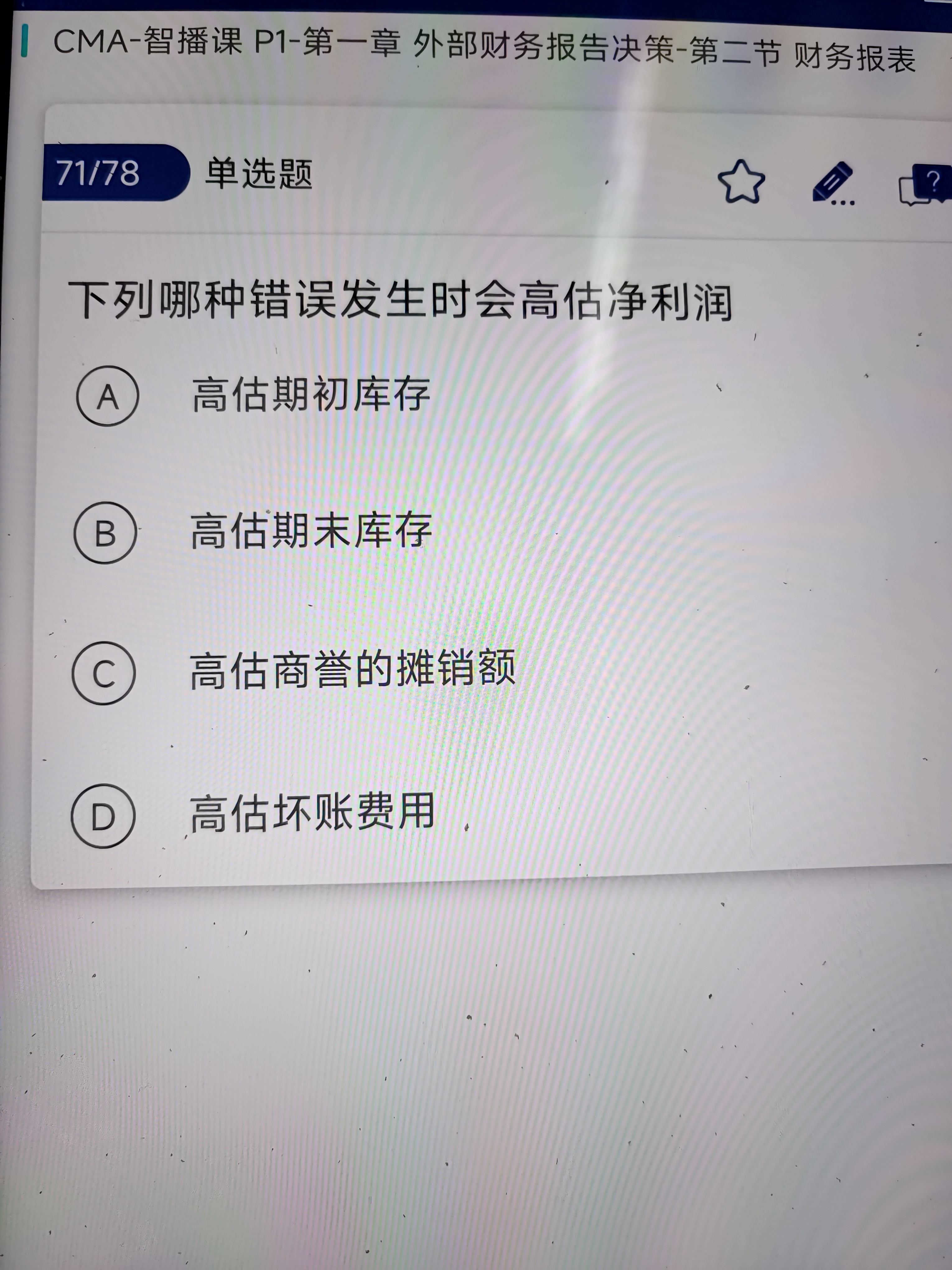Image resolution: width=952 pixels, height=1270 pixels.
Task: Mark option D 高估坏账费用 as the answer
Action: pyautogui.click(x=103, y=816)
